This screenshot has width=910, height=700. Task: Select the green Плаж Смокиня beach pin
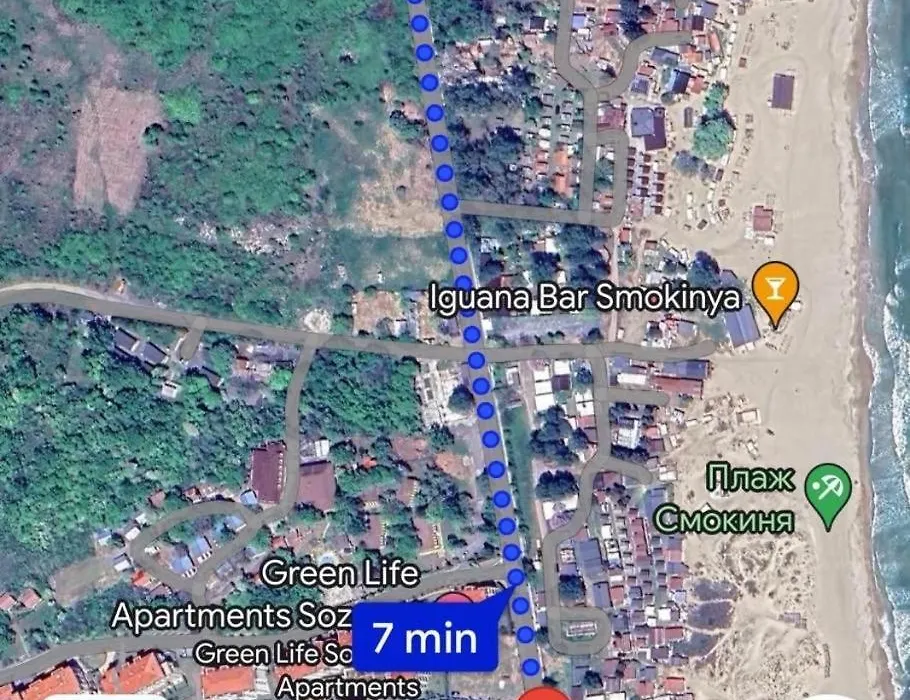coord(829,490)
